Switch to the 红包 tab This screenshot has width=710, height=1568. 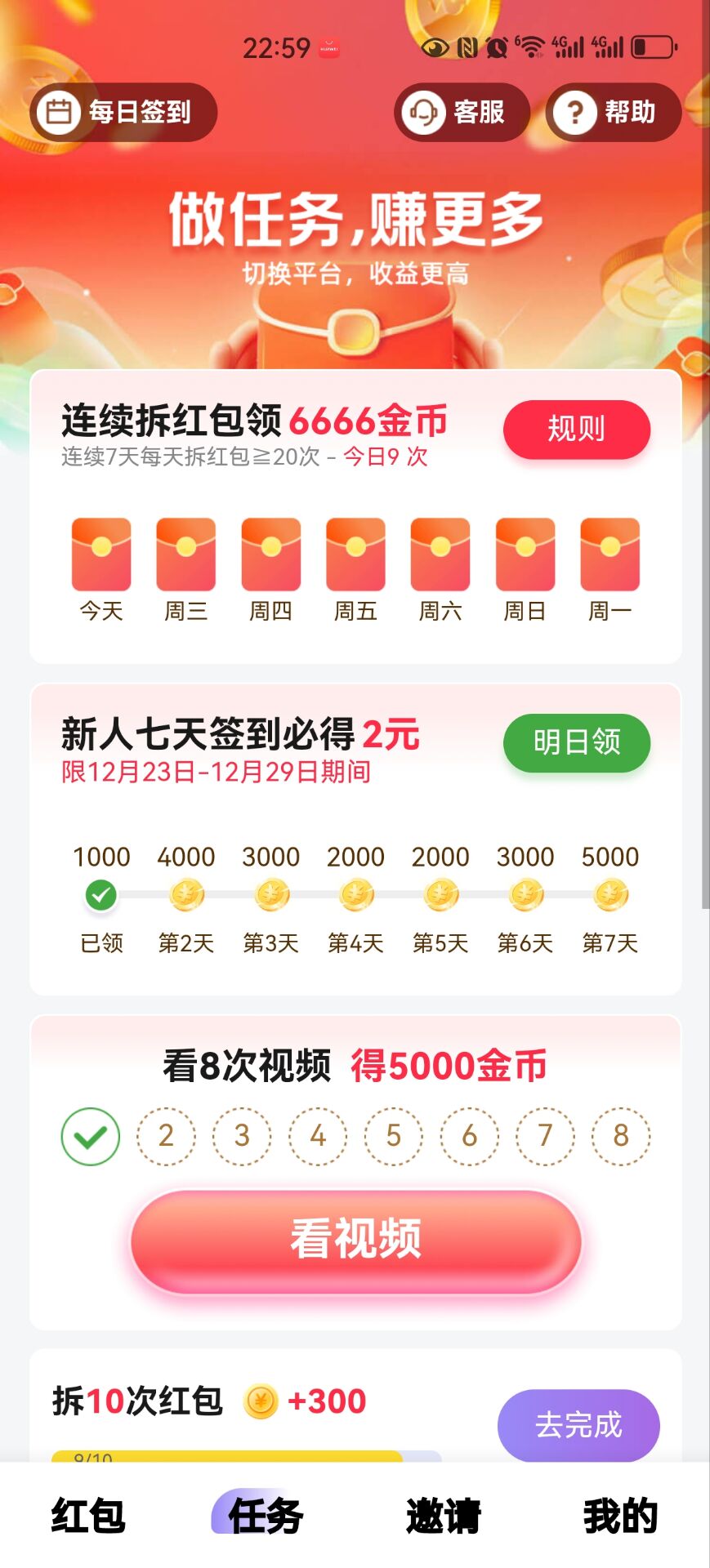pyautogui.click(x=88, y=1516)
